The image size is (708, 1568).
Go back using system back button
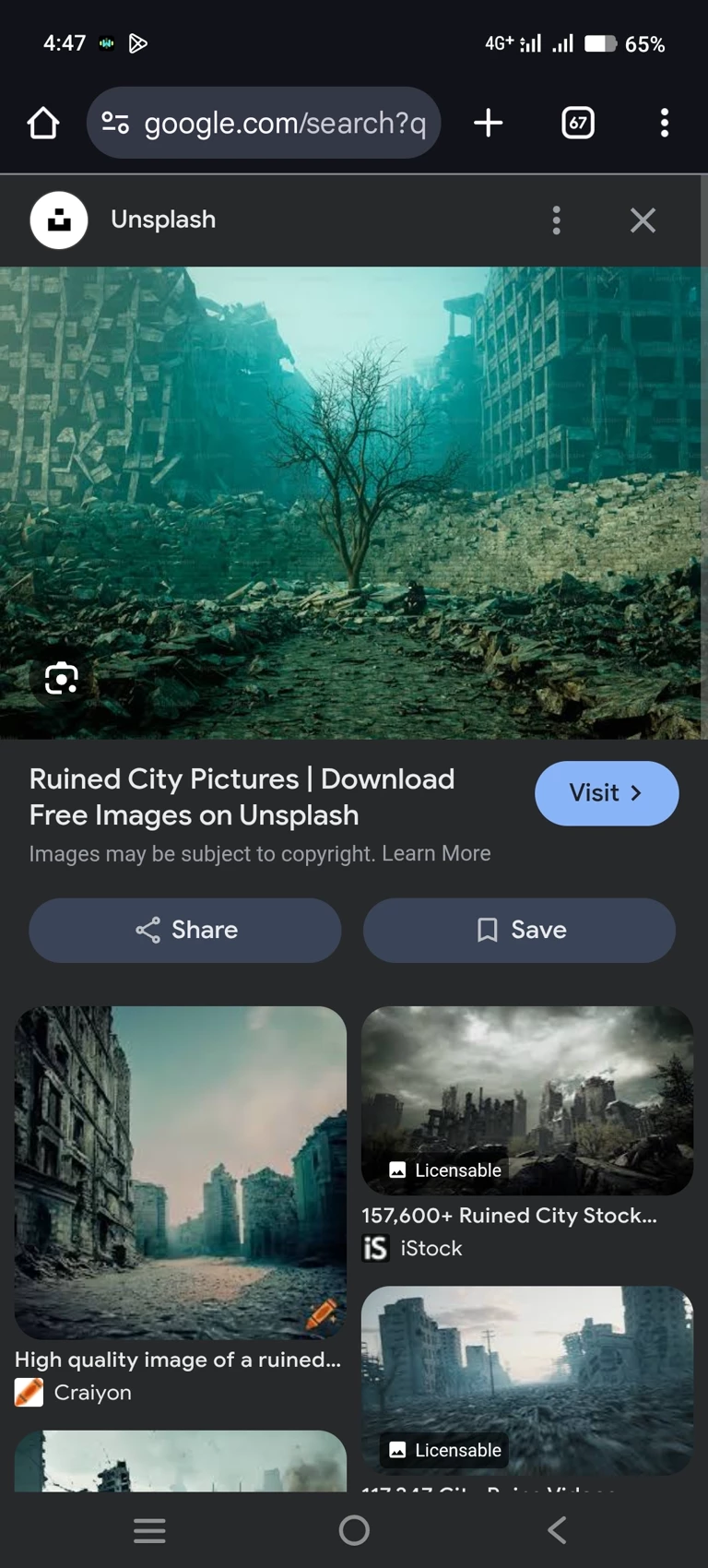(x=556, y=1530)
